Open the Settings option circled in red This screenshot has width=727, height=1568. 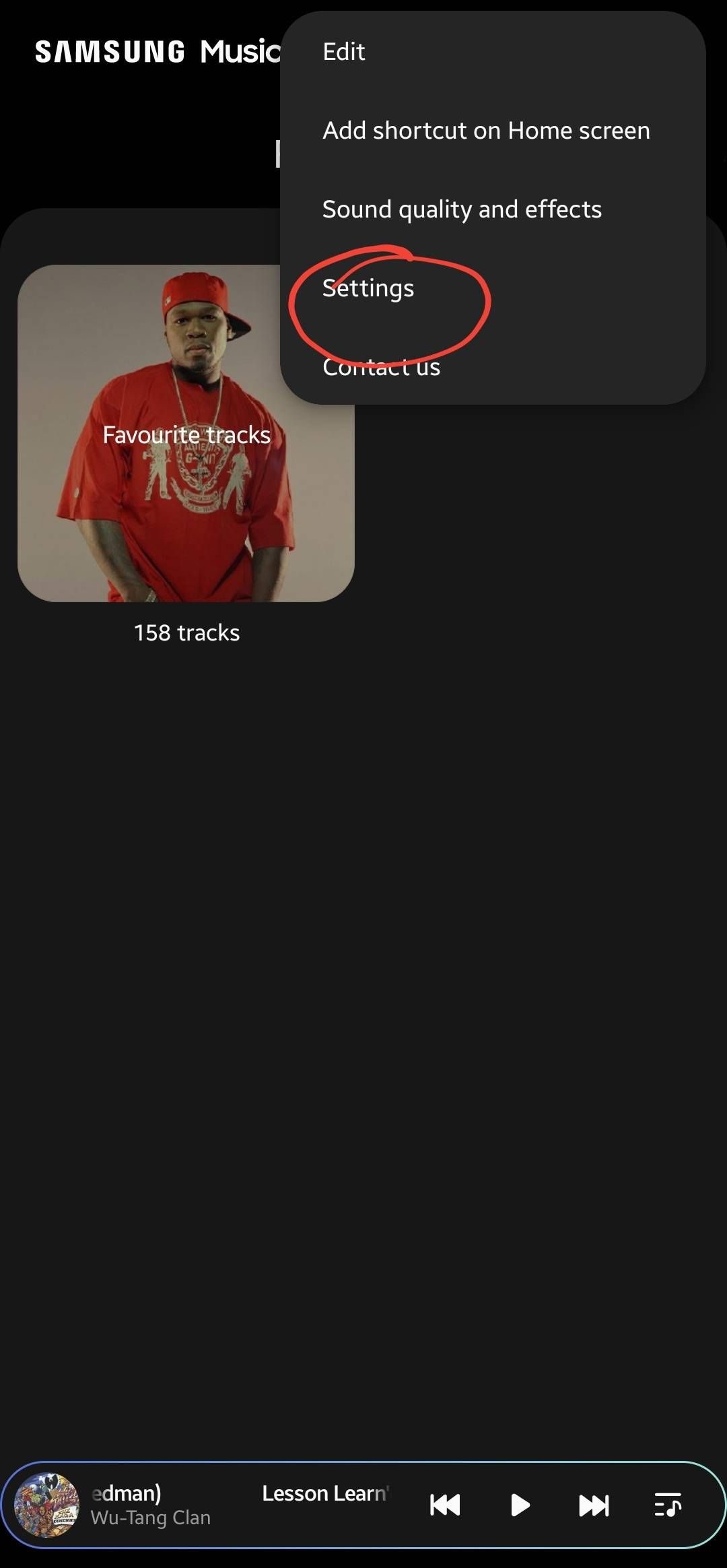coord(368,288)
